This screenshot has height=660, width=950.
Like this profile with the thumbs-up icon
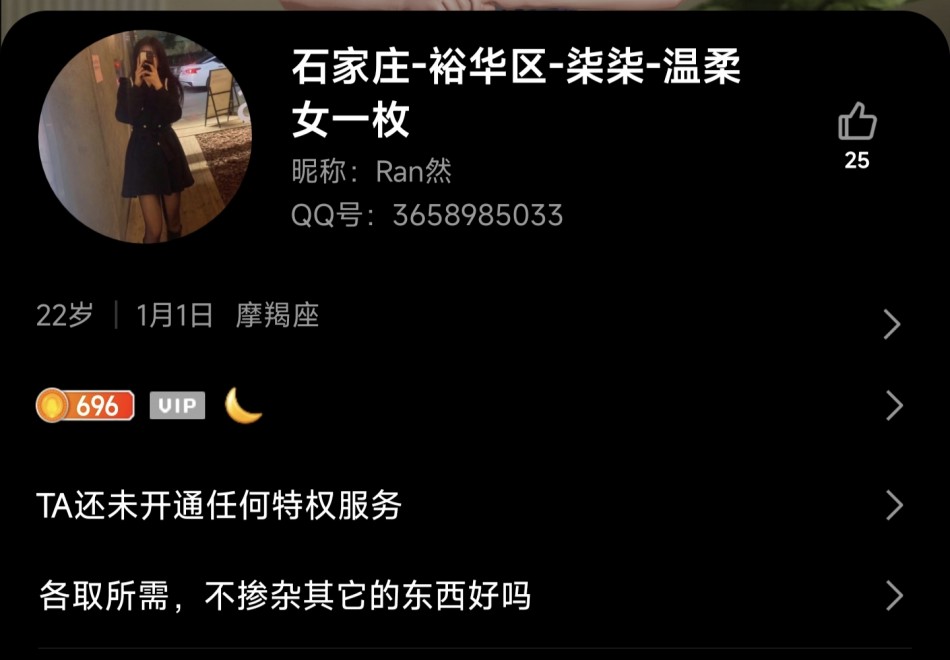pyautogui.click(x=857, y=123)
